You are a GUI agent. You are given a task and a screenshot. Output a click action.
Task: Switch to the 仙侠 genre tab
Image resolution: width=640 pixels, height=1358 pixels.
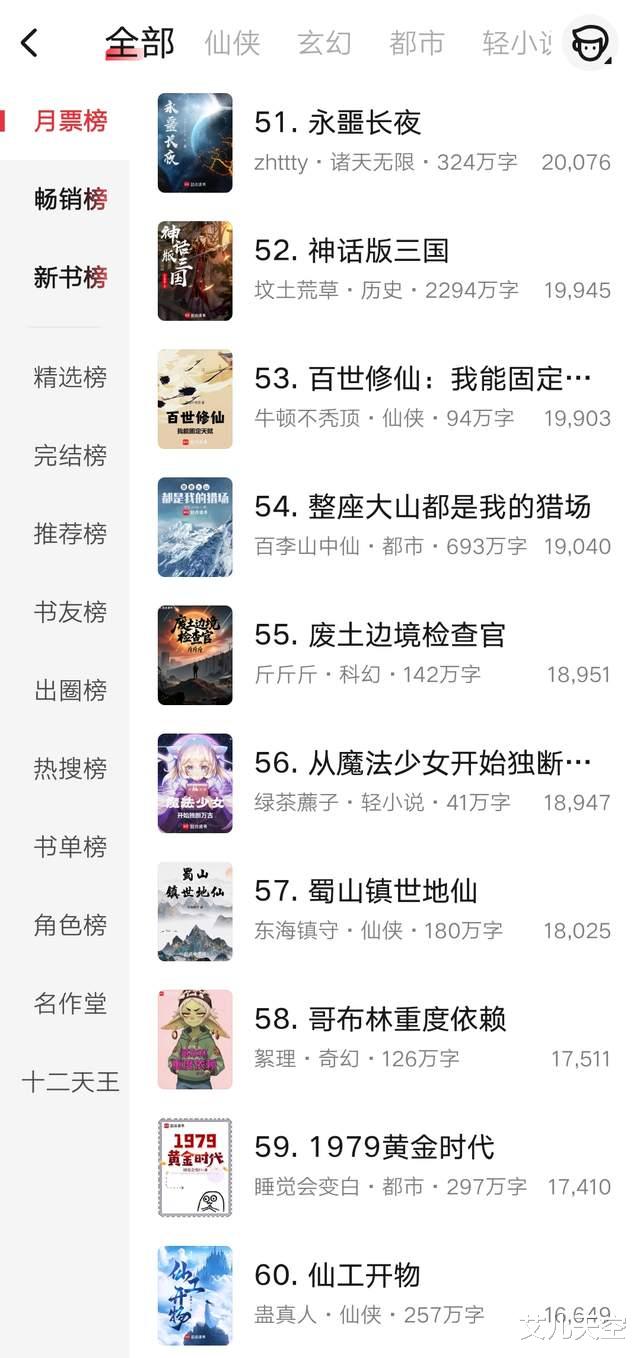[232, 43]
